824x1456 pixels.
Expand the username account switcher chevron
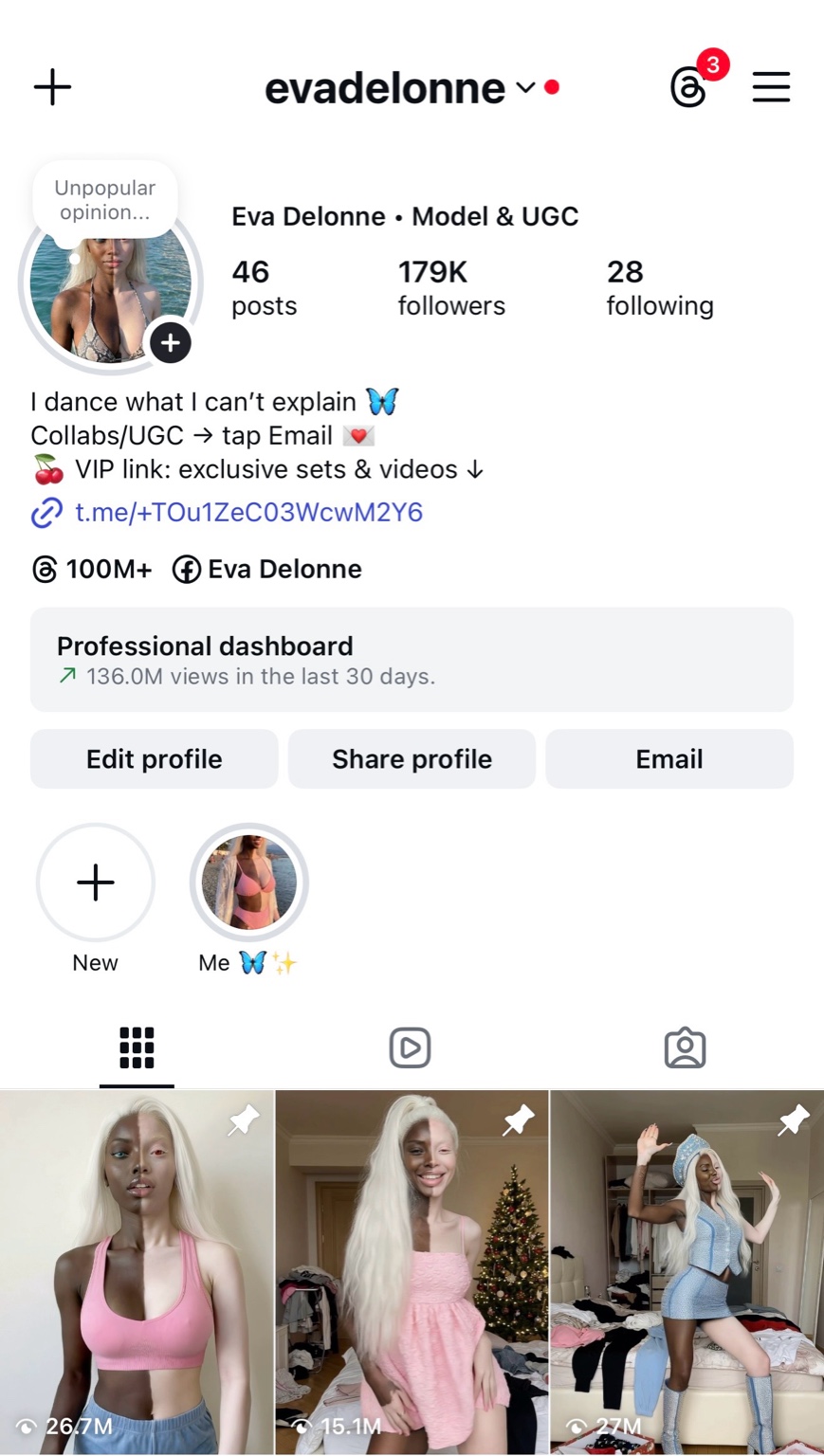(x=523, y=90)
